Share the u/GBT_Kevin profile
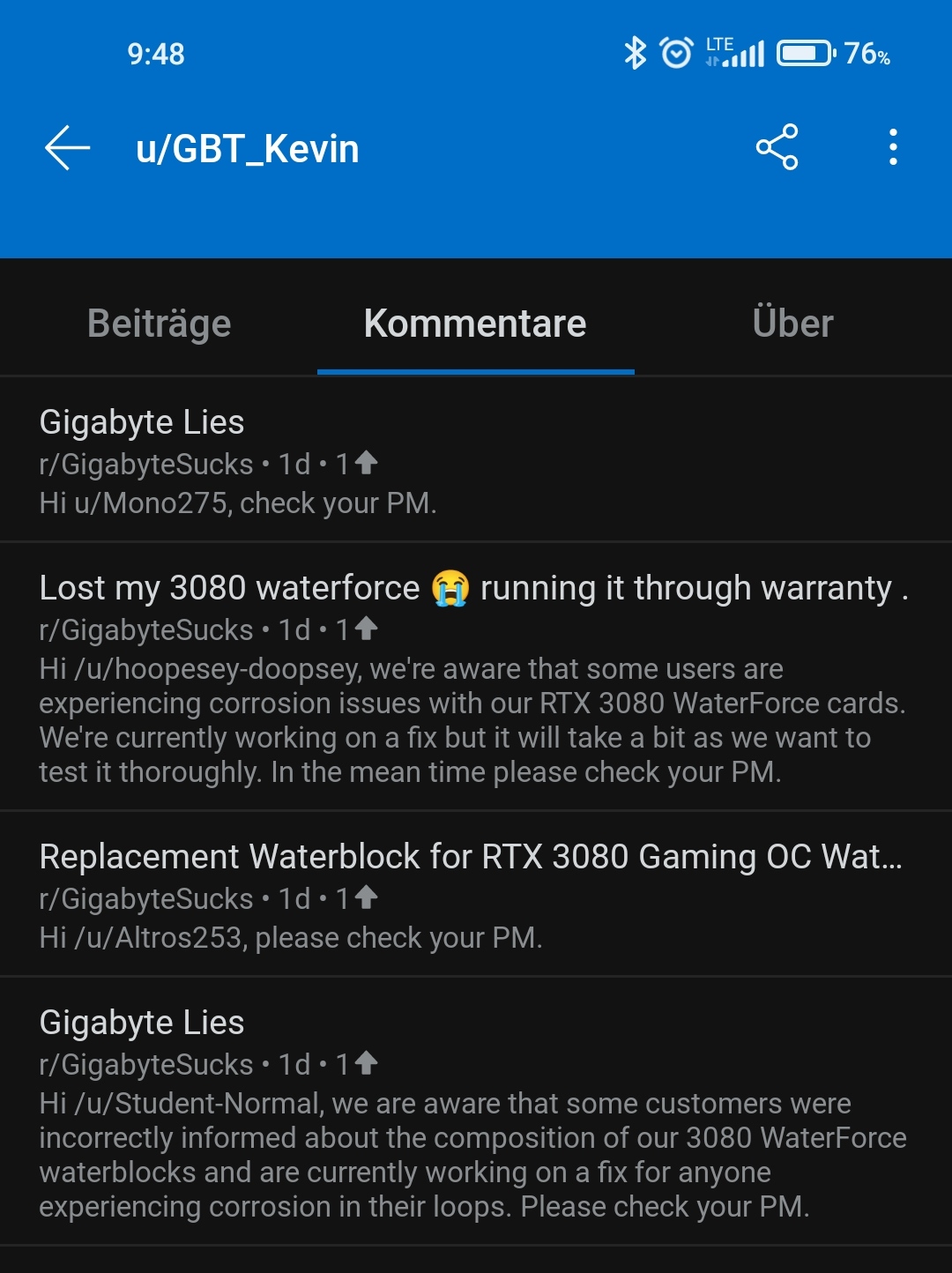This screenshot has height=1273, width=952. (777, 147)
